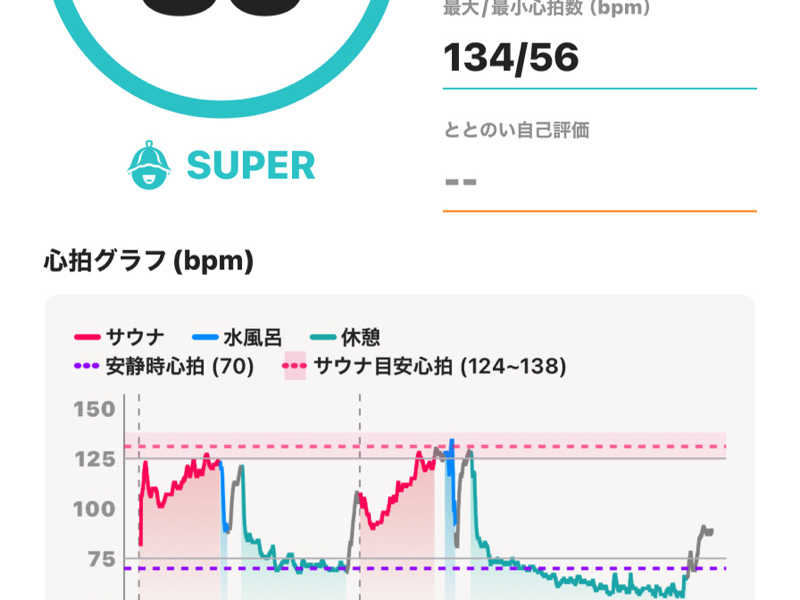Set the ととのい自己評価 self-rating field

pyautogui.click(x=598, y=182)
